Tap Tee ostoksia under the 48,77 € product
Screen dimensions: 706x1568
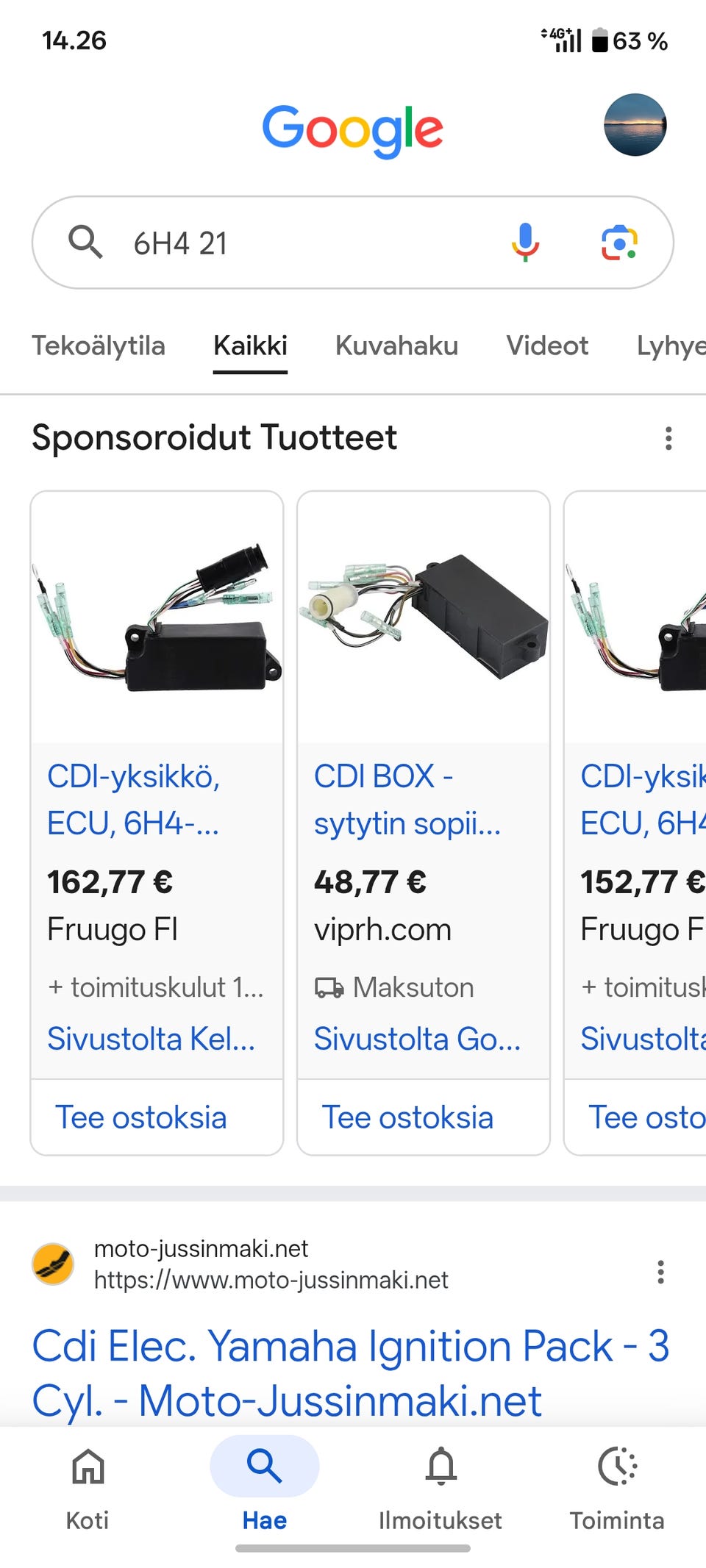(x=407, y=1117)
